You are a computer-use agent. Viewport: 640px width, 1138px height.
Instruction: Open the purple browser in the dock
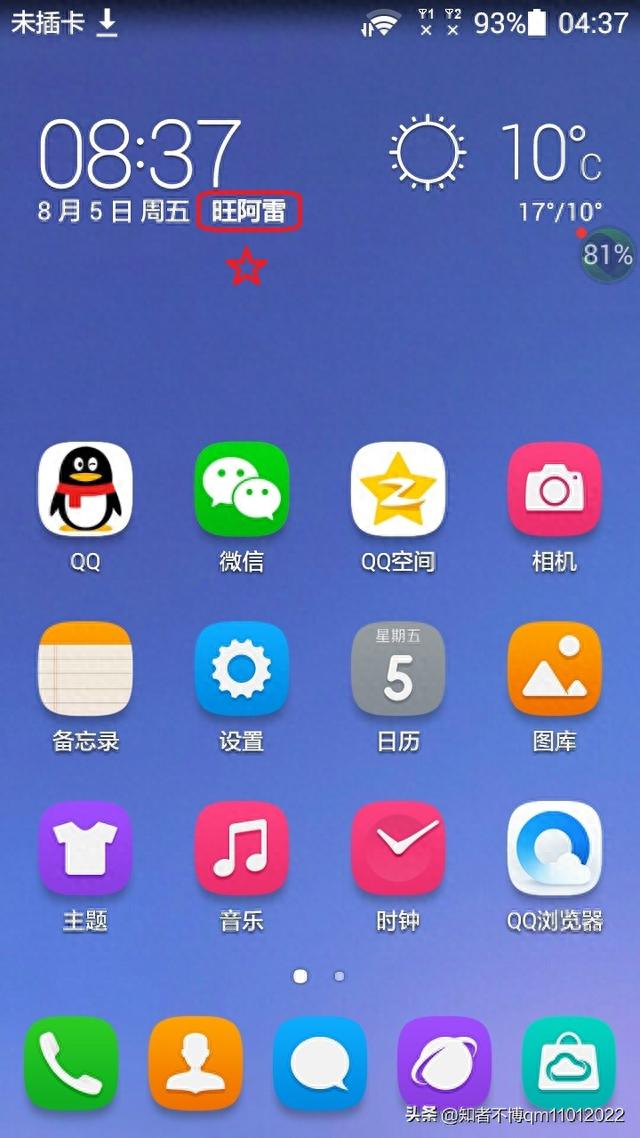(445, 1063)
